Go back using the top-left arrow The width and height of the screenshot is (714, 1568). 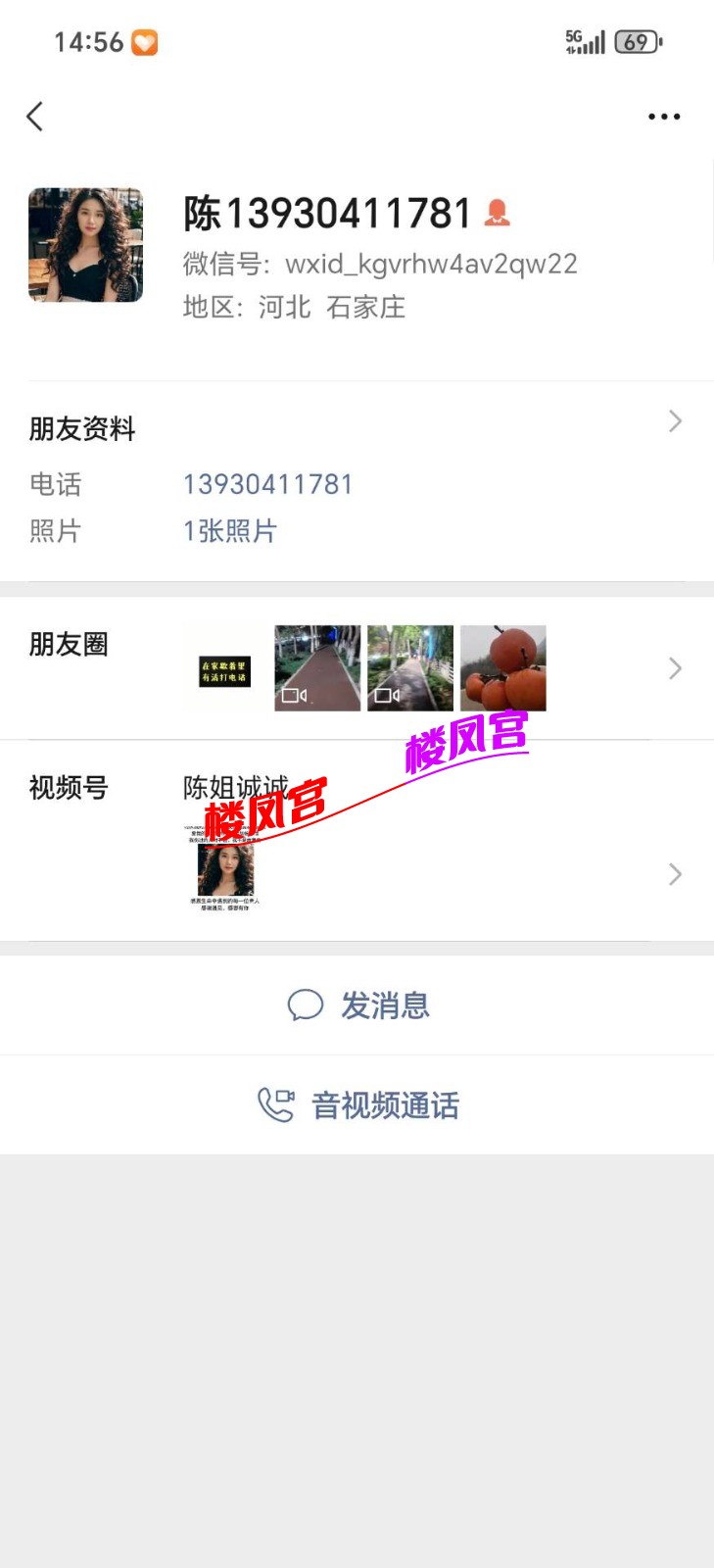tap(35, 117)
